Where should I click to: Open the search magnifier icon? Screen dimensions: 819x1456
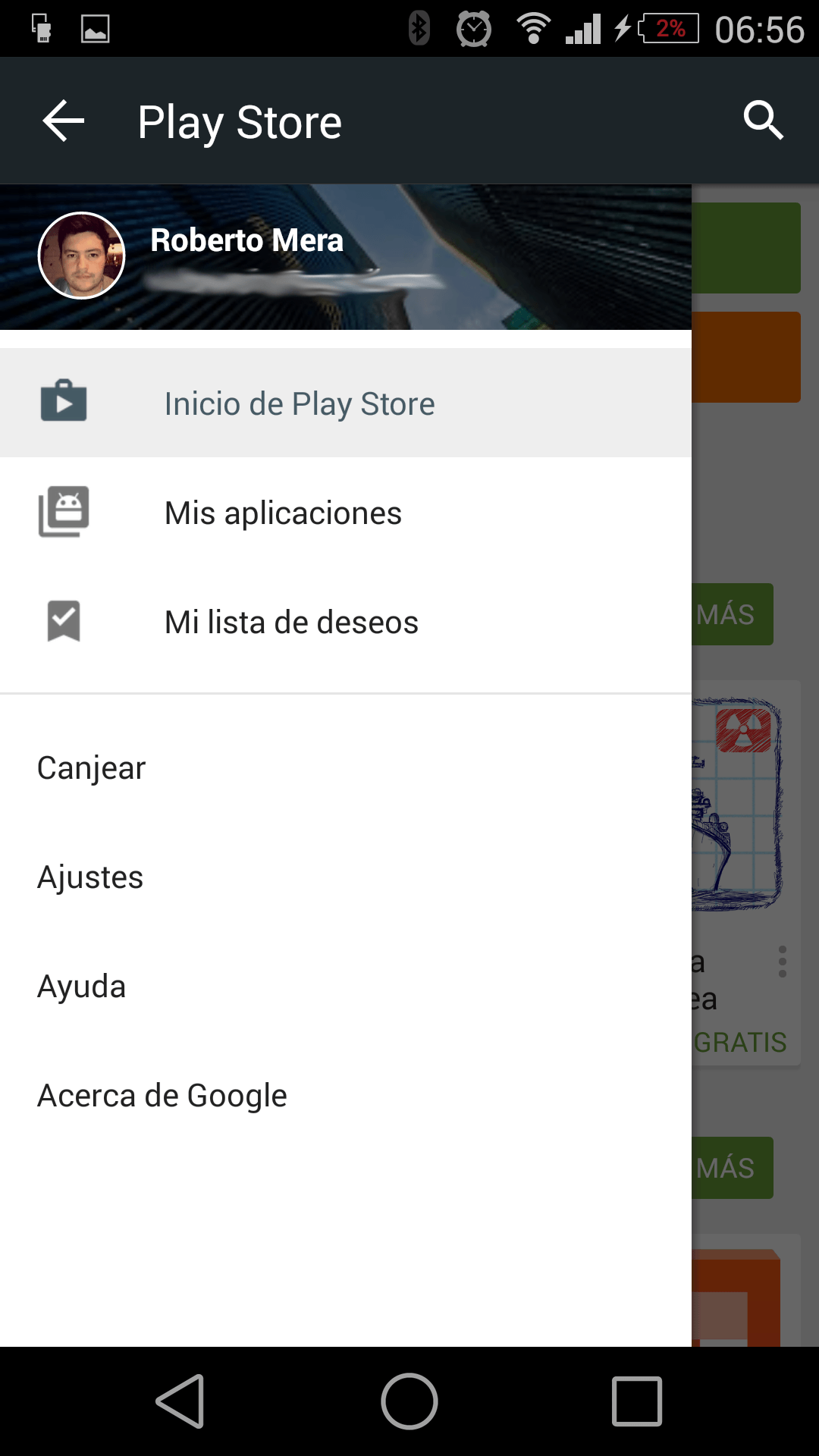click(762, 121)
